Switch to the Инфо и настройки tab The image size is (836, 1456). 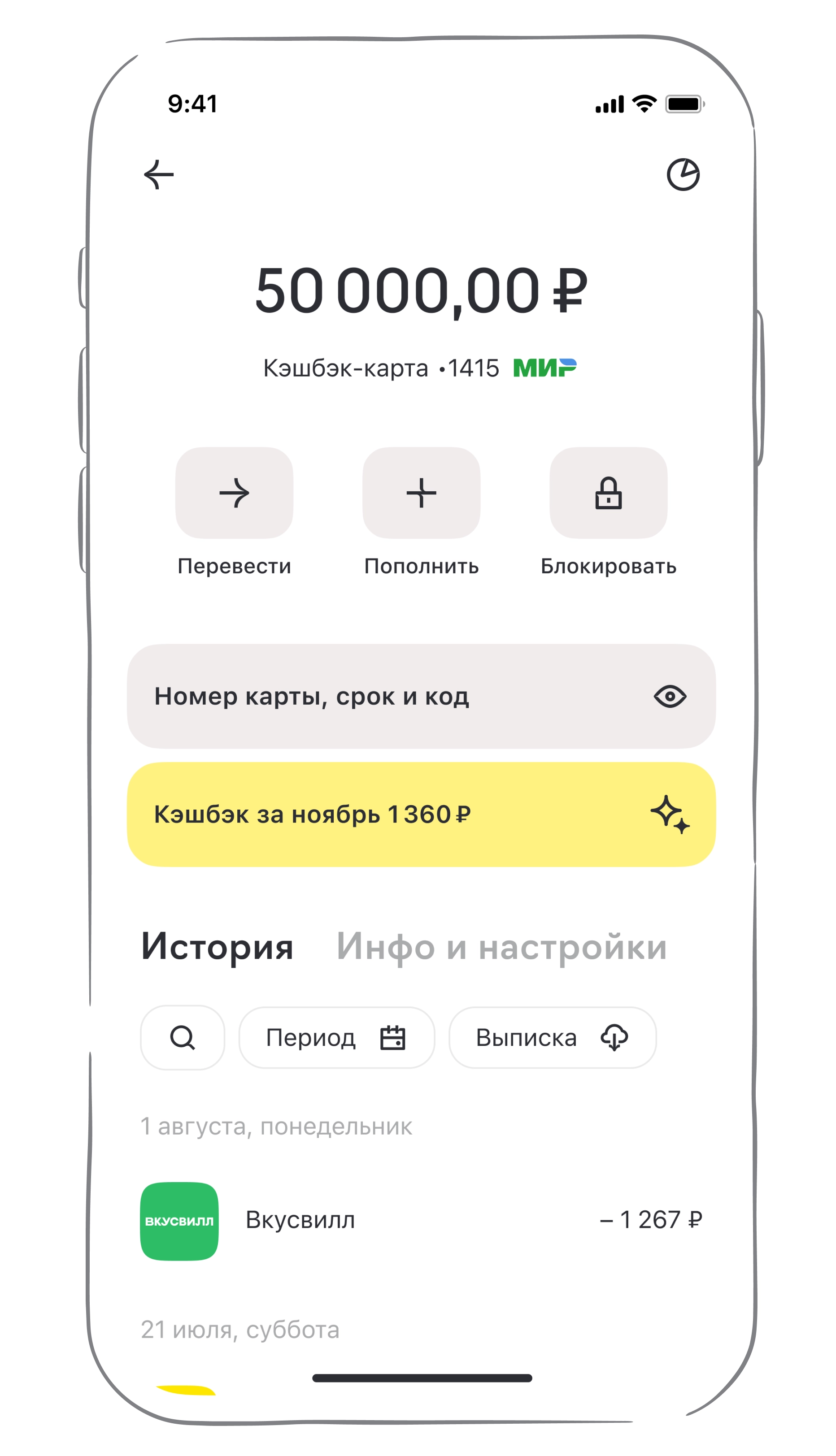pyautogui.click(x=501, y=946)
